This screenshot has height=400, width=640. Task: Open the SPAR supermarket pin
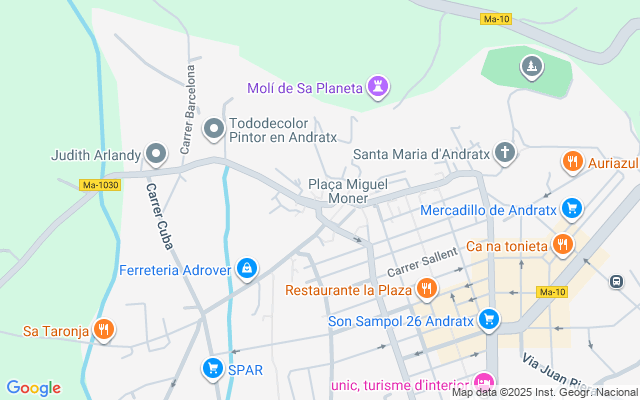pyautogui.click(x=212, y=369)
